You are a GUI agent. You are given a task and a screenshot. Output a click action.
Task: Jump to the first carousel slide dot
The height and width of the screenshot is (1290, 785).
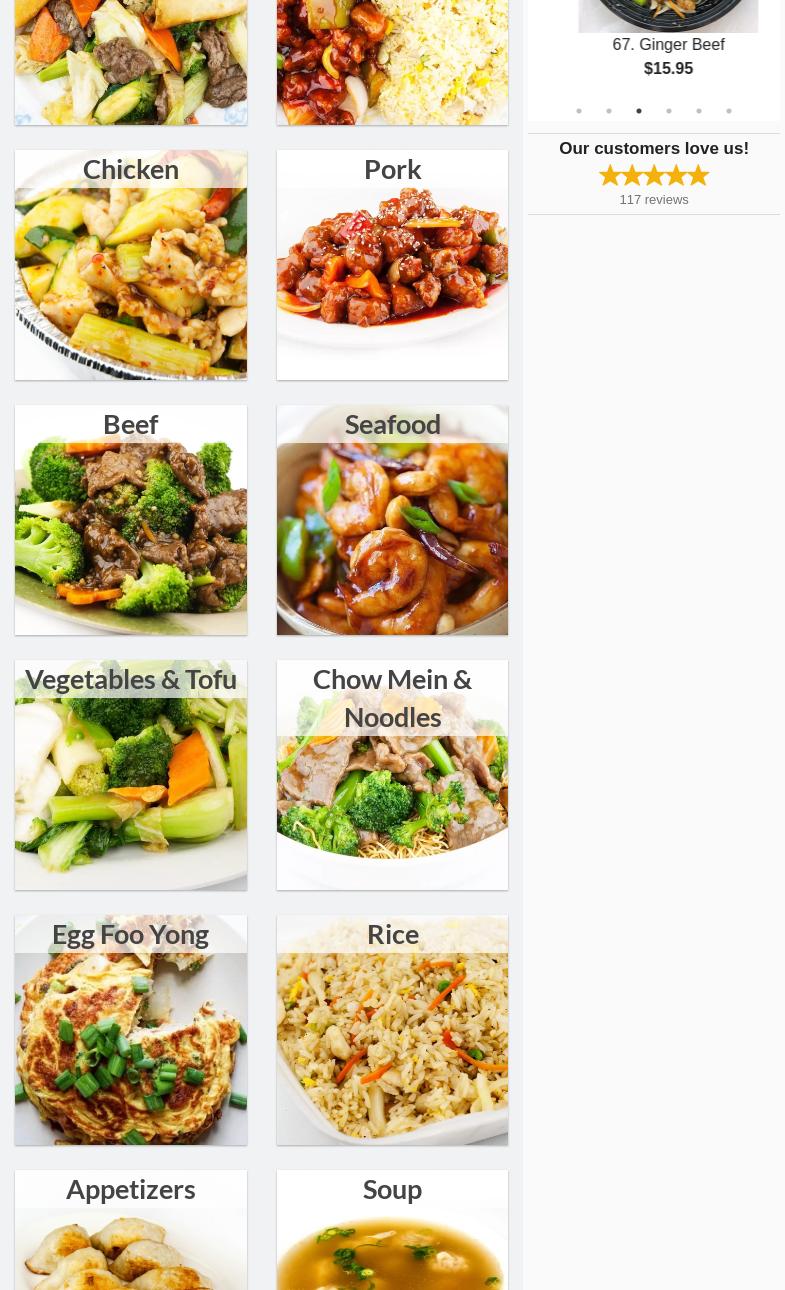(579, 111)
